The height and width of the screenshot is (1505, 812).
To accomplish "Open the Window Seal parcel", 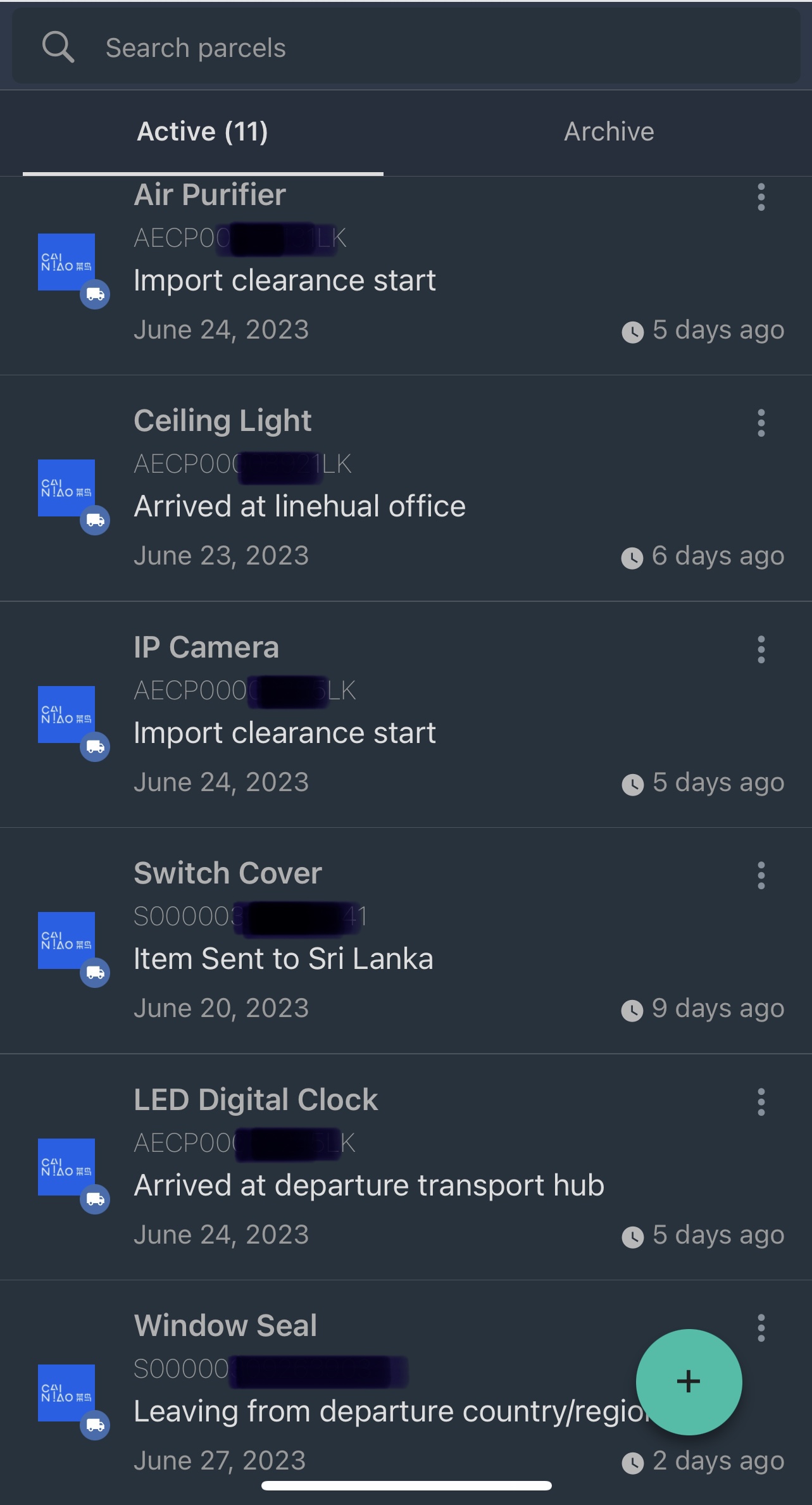I will (x=380, y=1392).
